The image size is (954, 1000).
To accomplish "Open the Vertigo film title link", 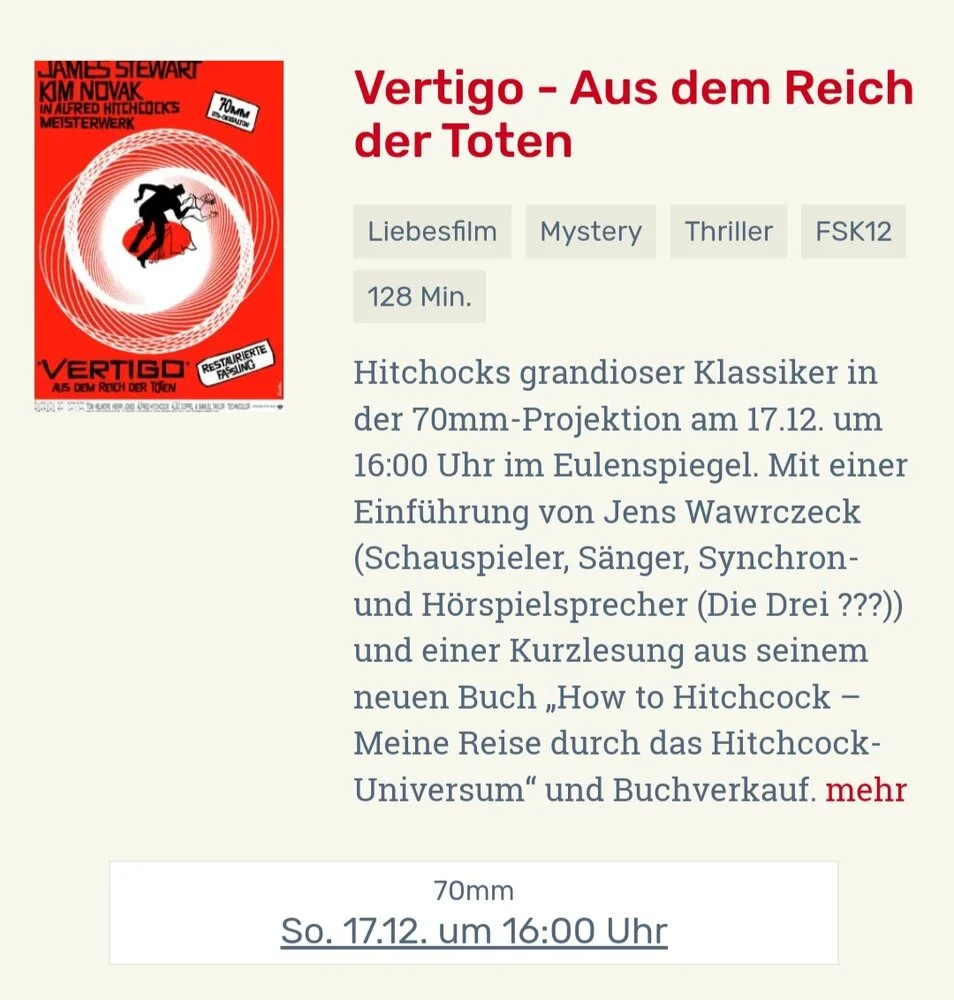I will click(633, 114).
